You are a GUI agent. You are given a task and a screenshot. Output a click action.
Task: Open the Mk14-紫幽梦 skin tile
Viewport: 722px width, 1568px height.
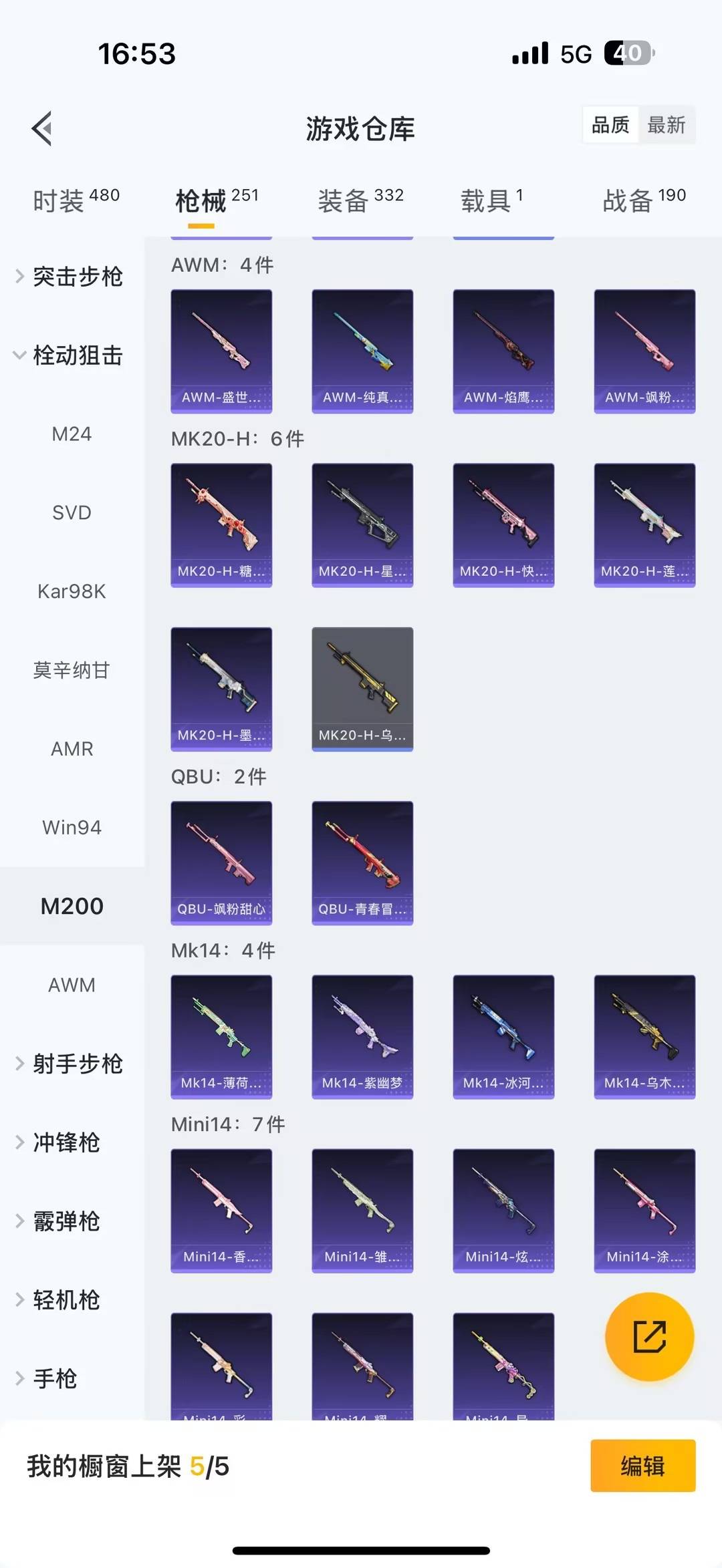click(x=362, y=1036)
